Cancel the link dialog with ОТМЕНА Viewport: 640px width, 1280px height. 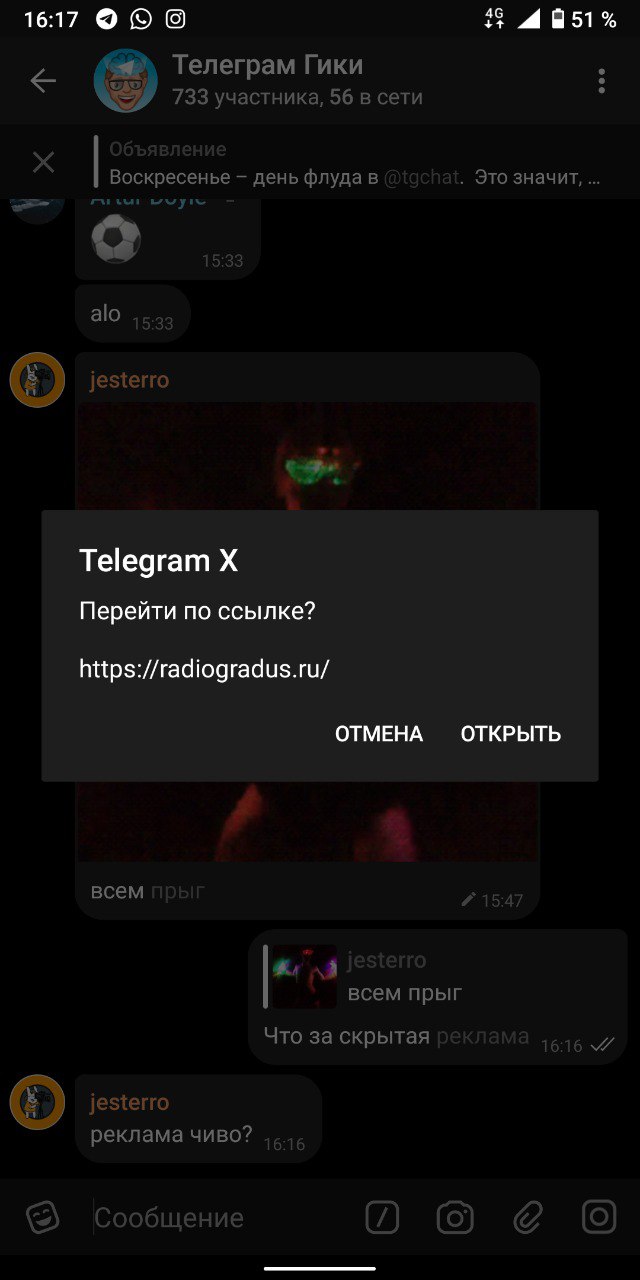point(379,734)
